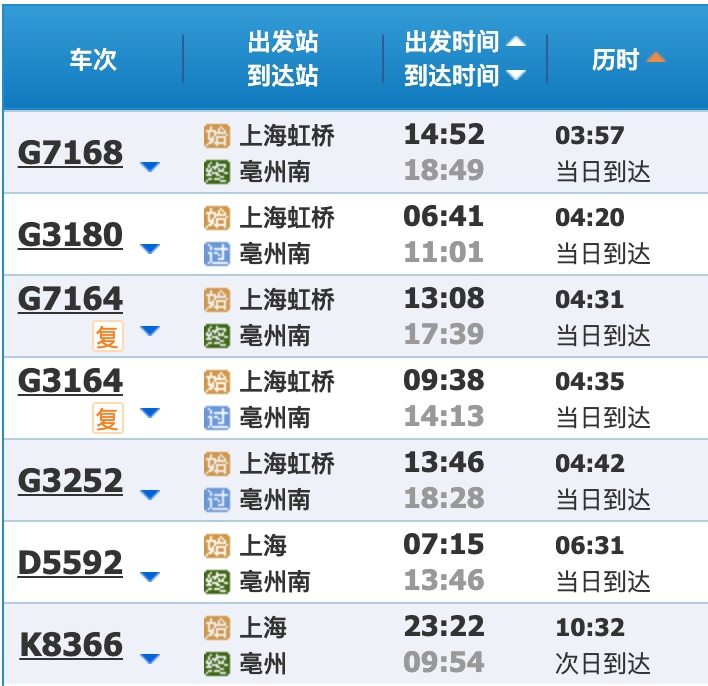The image size is (708, 686).
Task: Expand stop list for G7168
Action: (150, 167)
